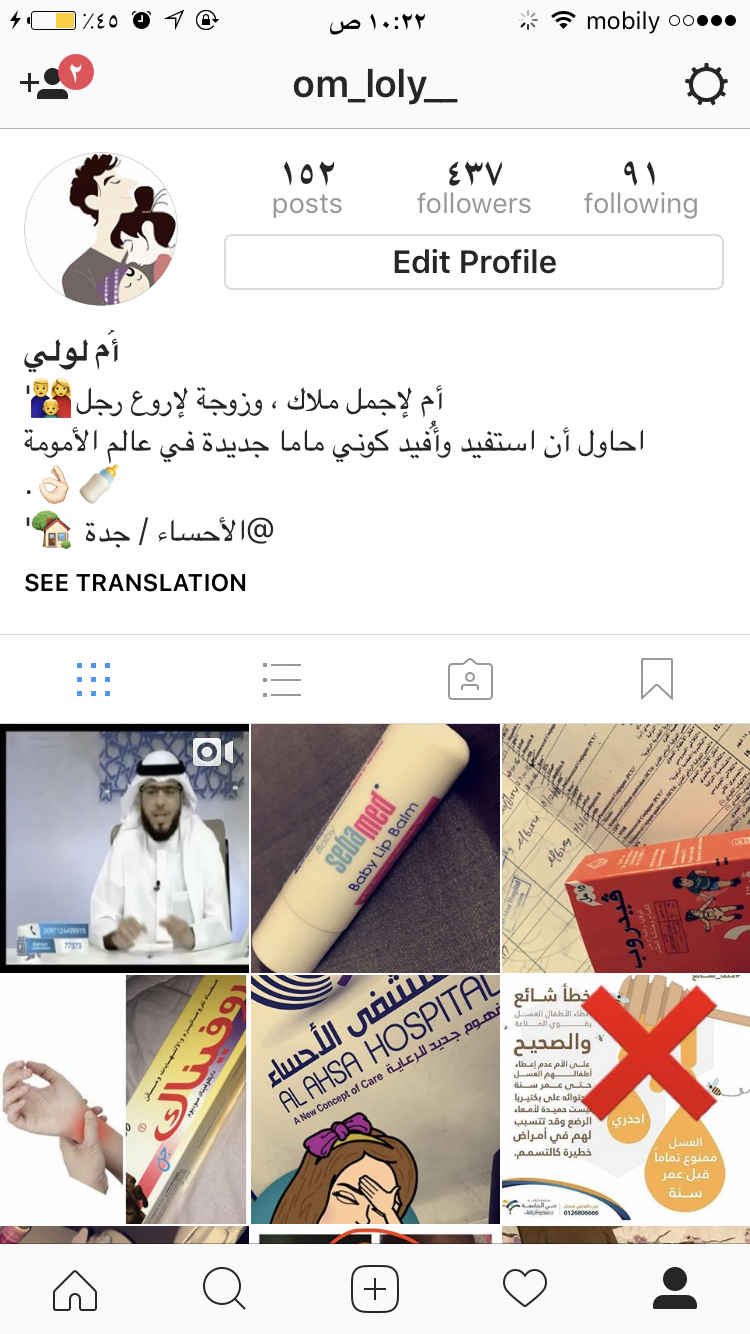Open the search and explore tab
The height and width of the screenshot is (1334, 750).
224,1289
